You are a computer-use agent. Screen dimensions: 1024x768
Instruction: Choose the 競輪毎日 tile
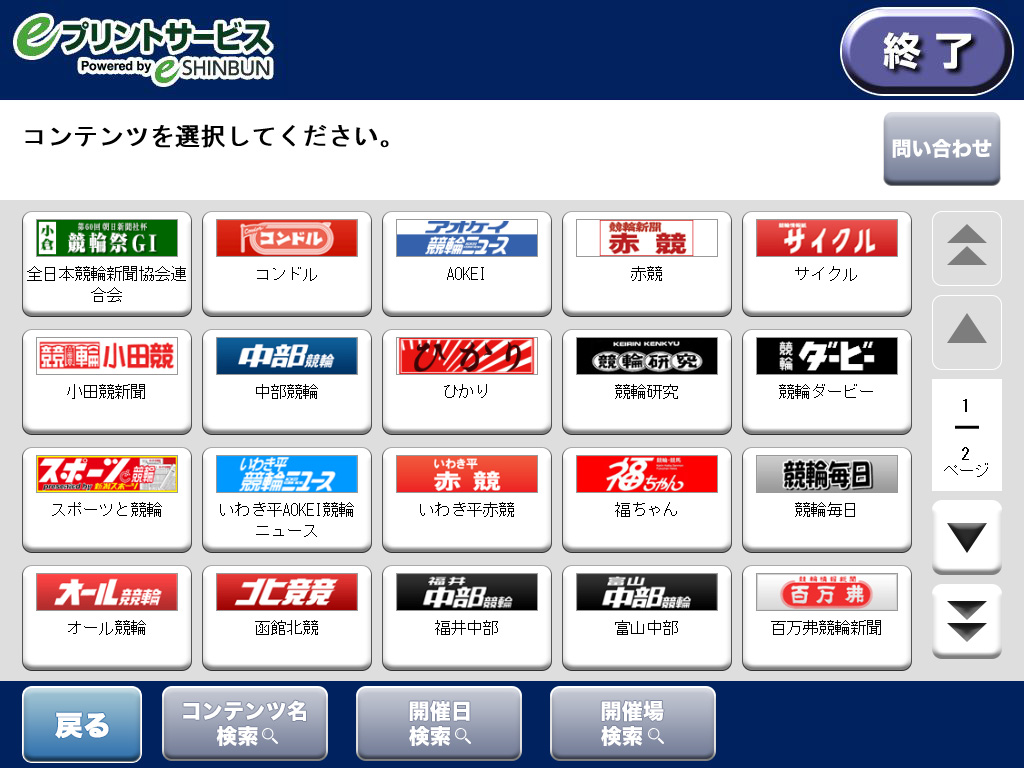[x=827, y=499]
